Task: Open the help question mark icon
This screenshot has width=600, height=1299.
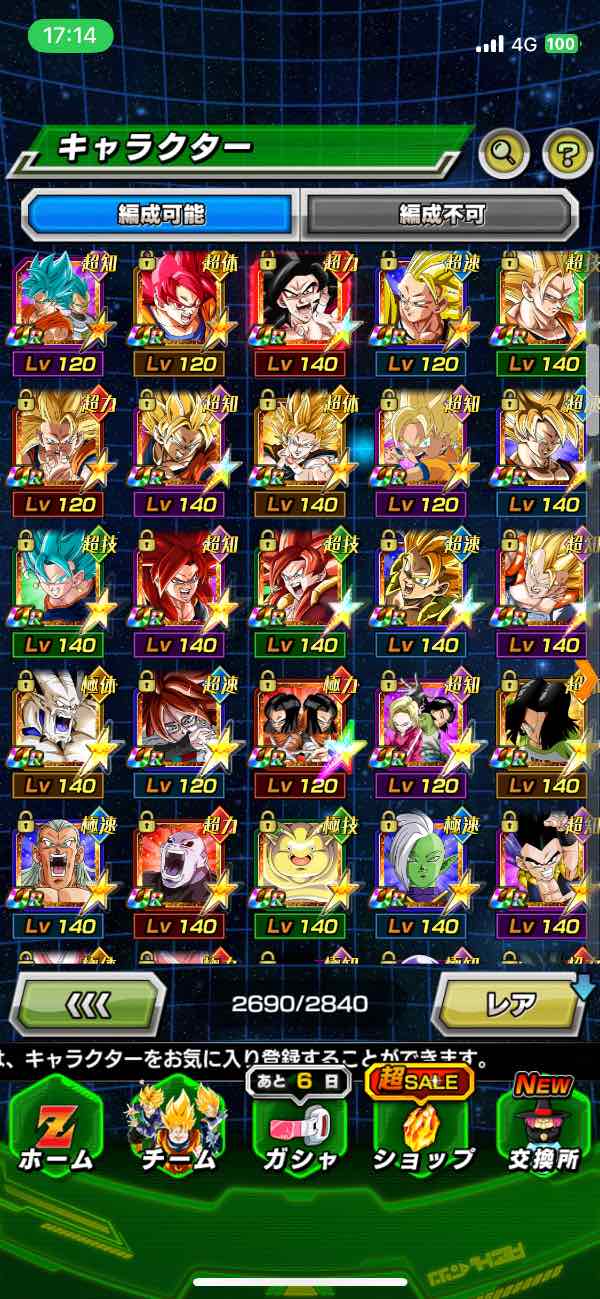Action: 567,153
